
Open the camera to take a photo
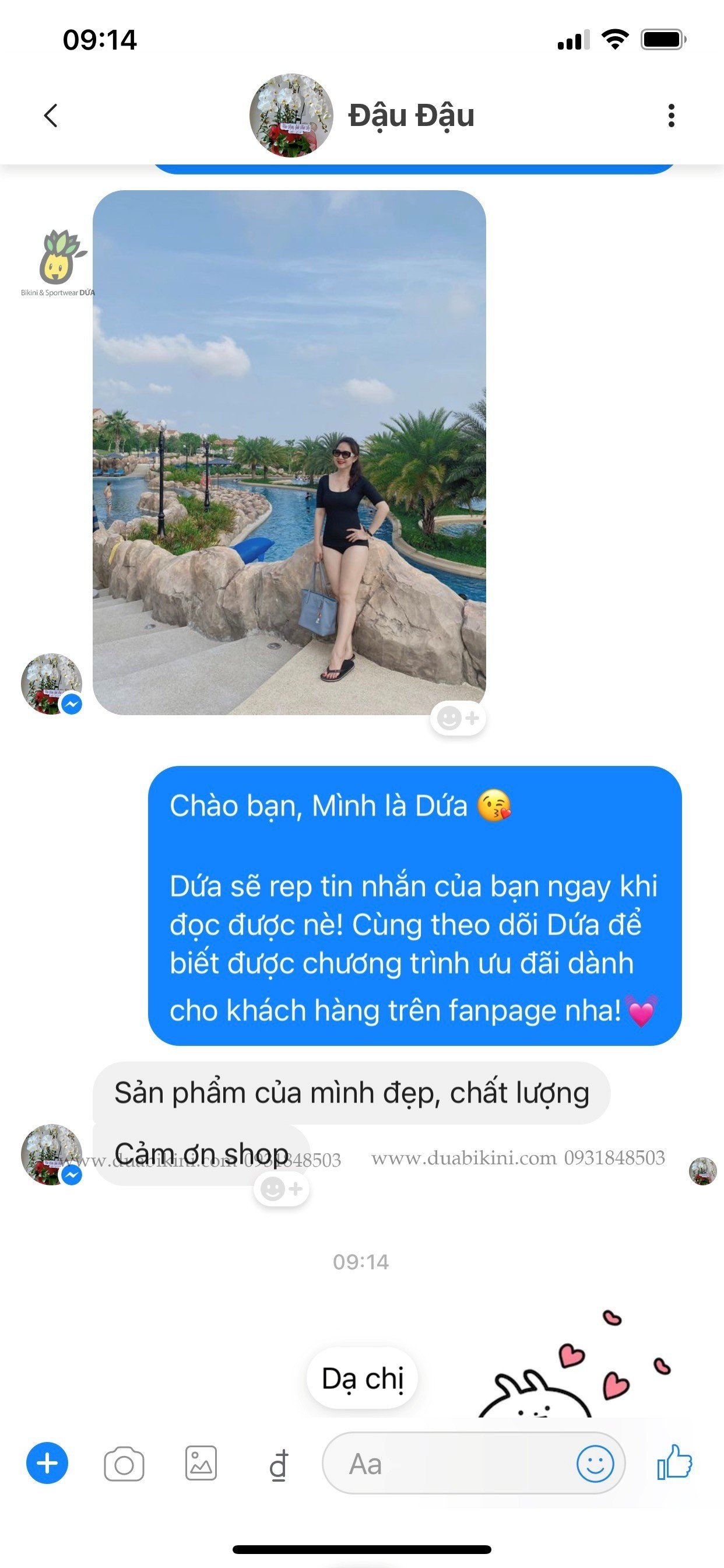124,1465
